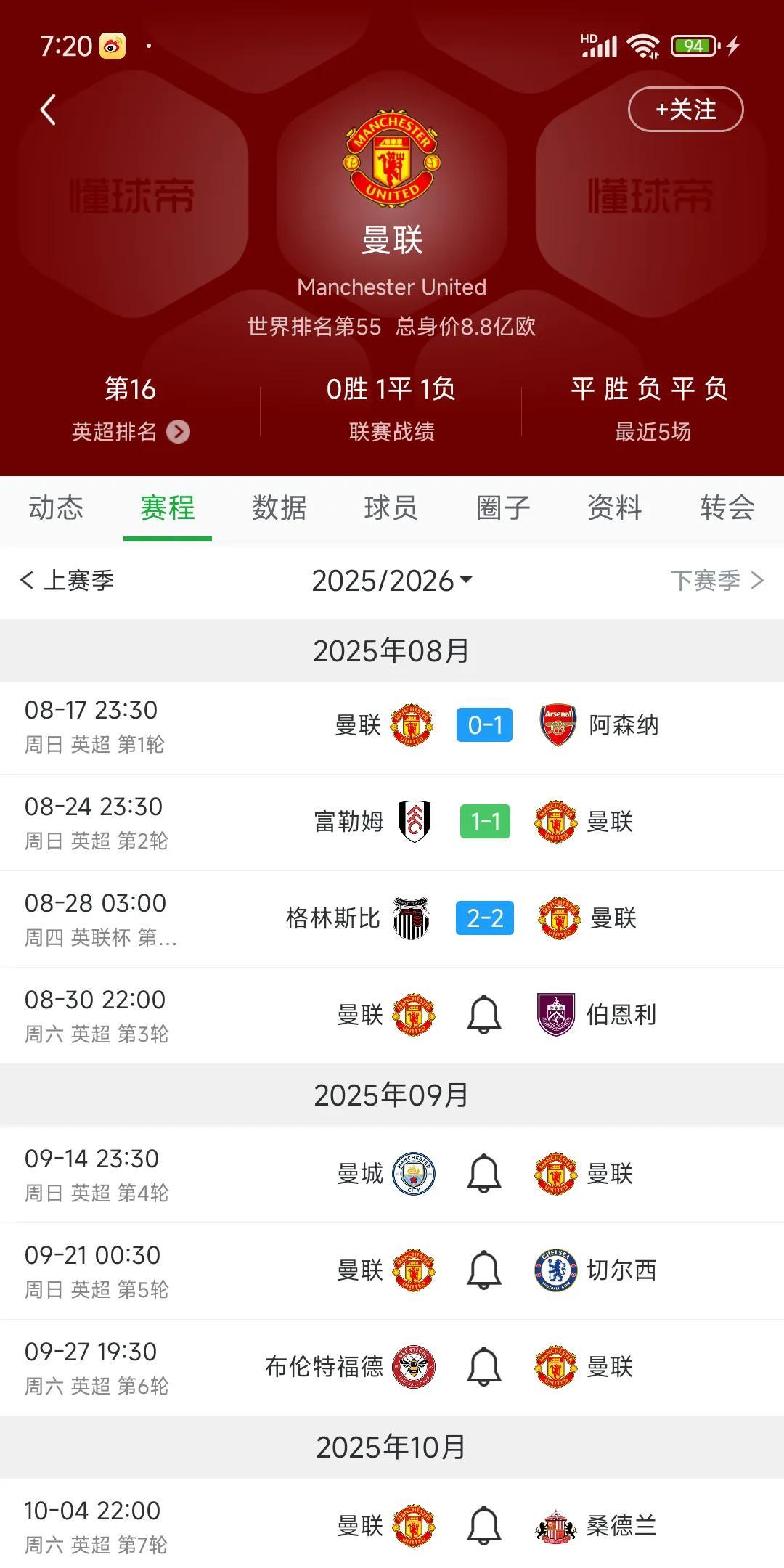The width and height of the screenshot is (784, 1568).
Task: Expand the 2025/2026 season dropdown
Action: pos(392,581)
